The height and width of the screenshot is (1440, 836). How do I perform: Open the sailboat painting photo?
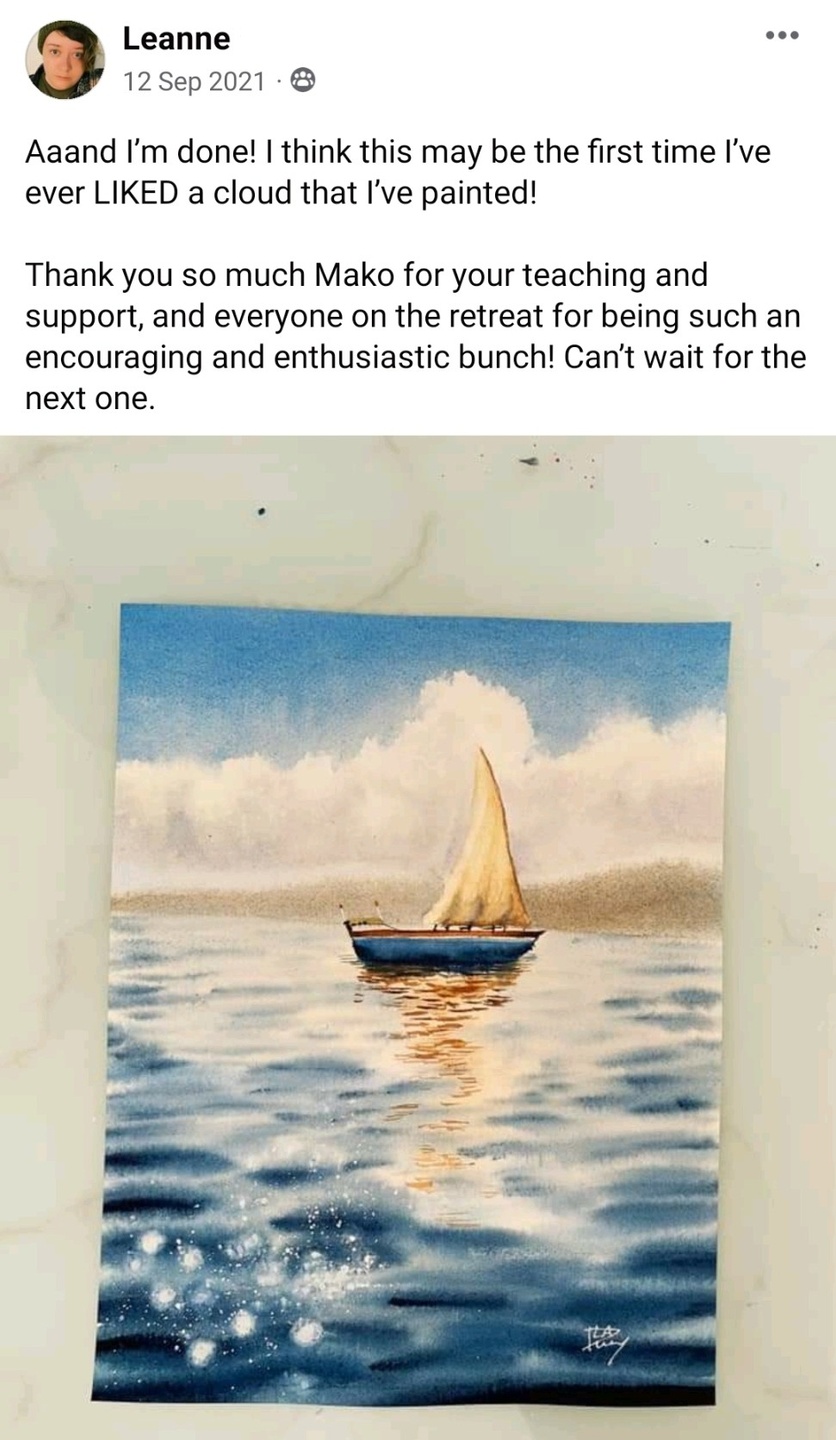pyautogui.click(x=418, y=938)
